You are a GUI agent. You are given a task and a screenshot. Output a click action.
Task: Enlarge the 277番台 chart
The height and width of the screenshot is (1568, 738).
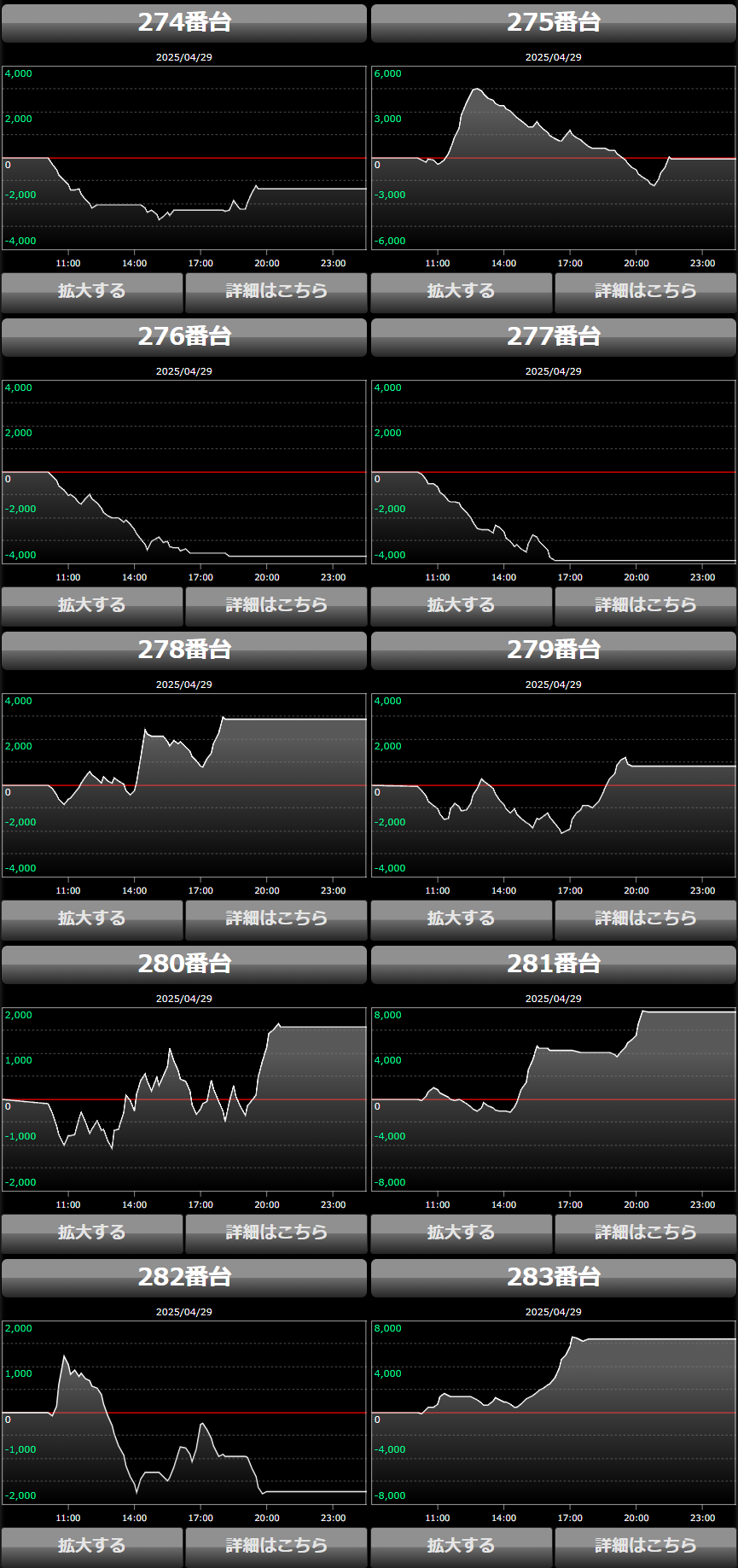[462, 605]
